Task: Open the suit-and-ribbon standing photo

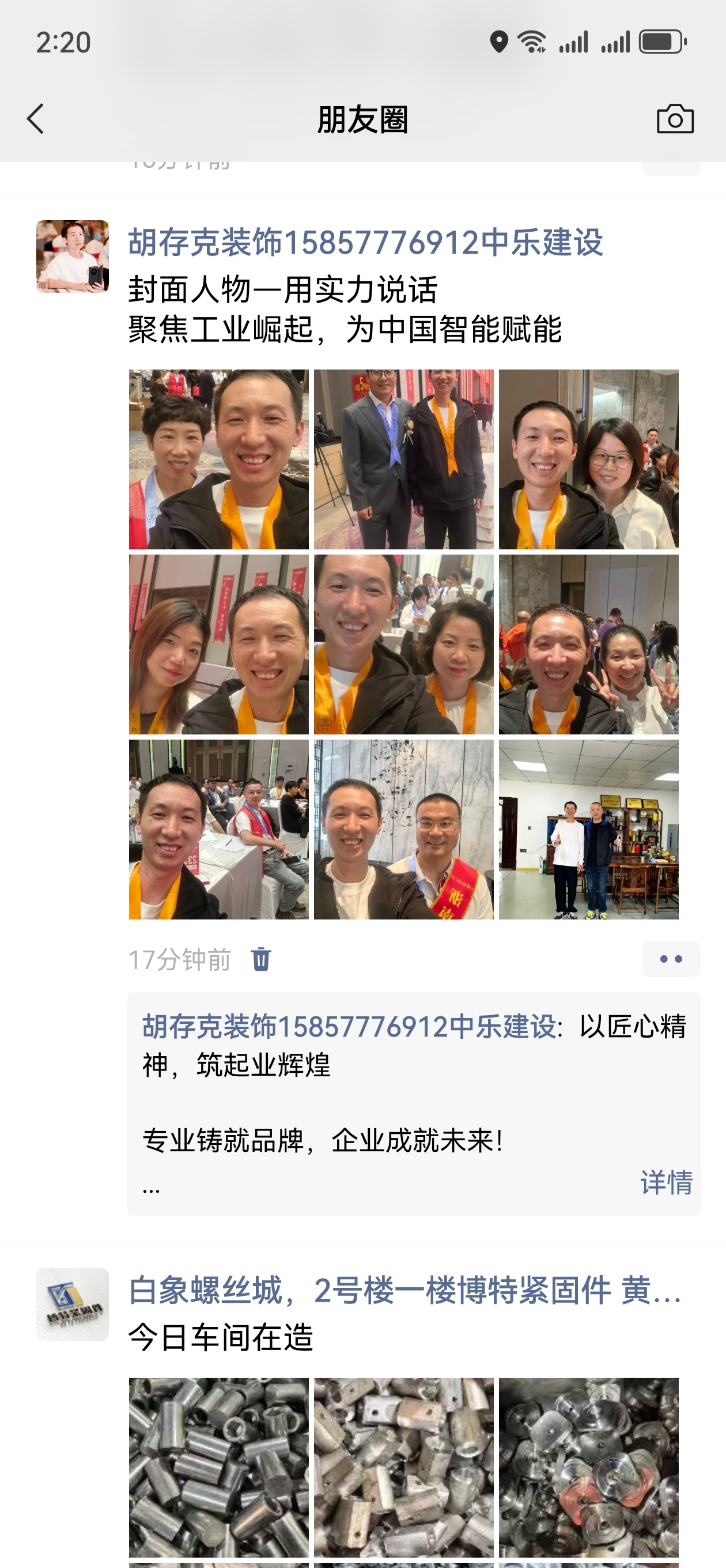Action: pos(403,459)
